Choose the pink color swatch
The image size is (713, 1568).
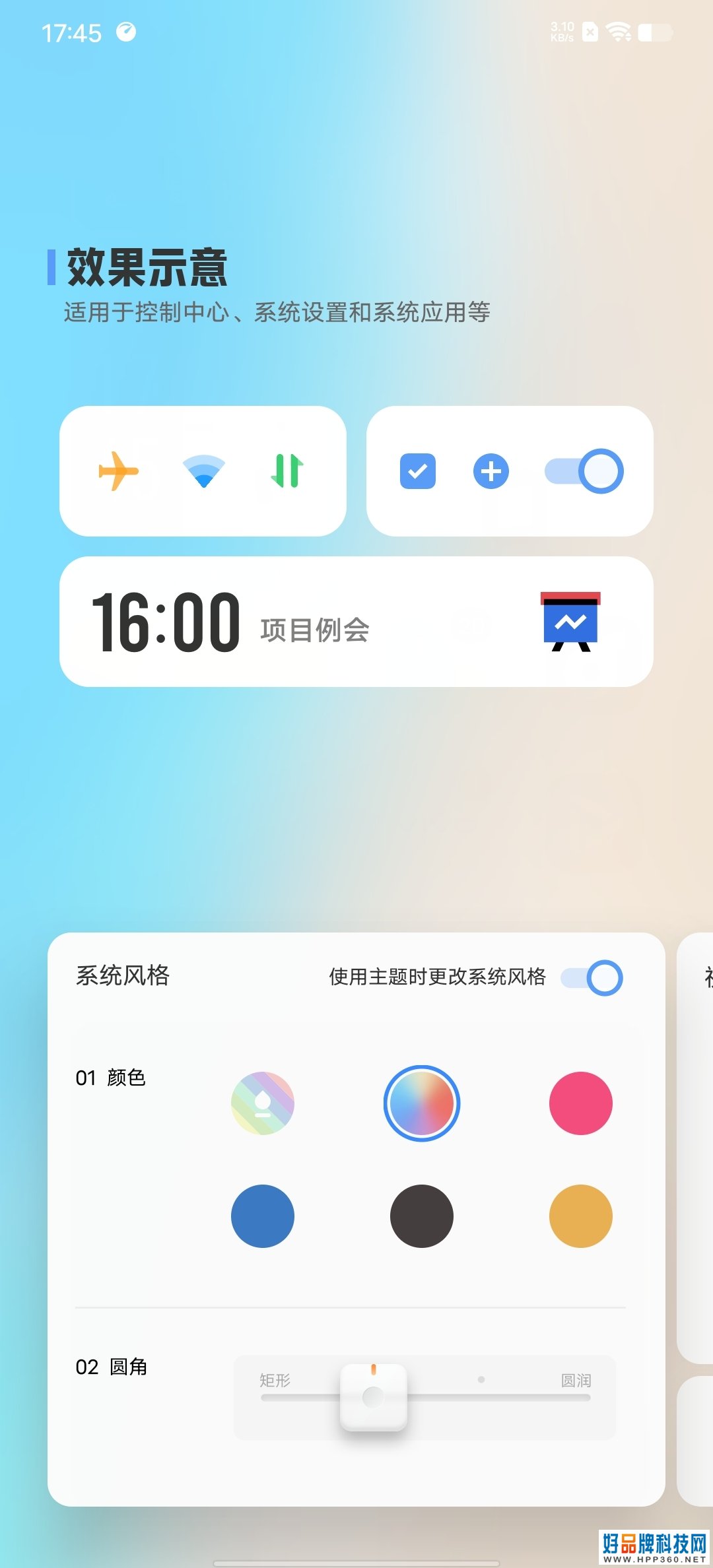581,1103
